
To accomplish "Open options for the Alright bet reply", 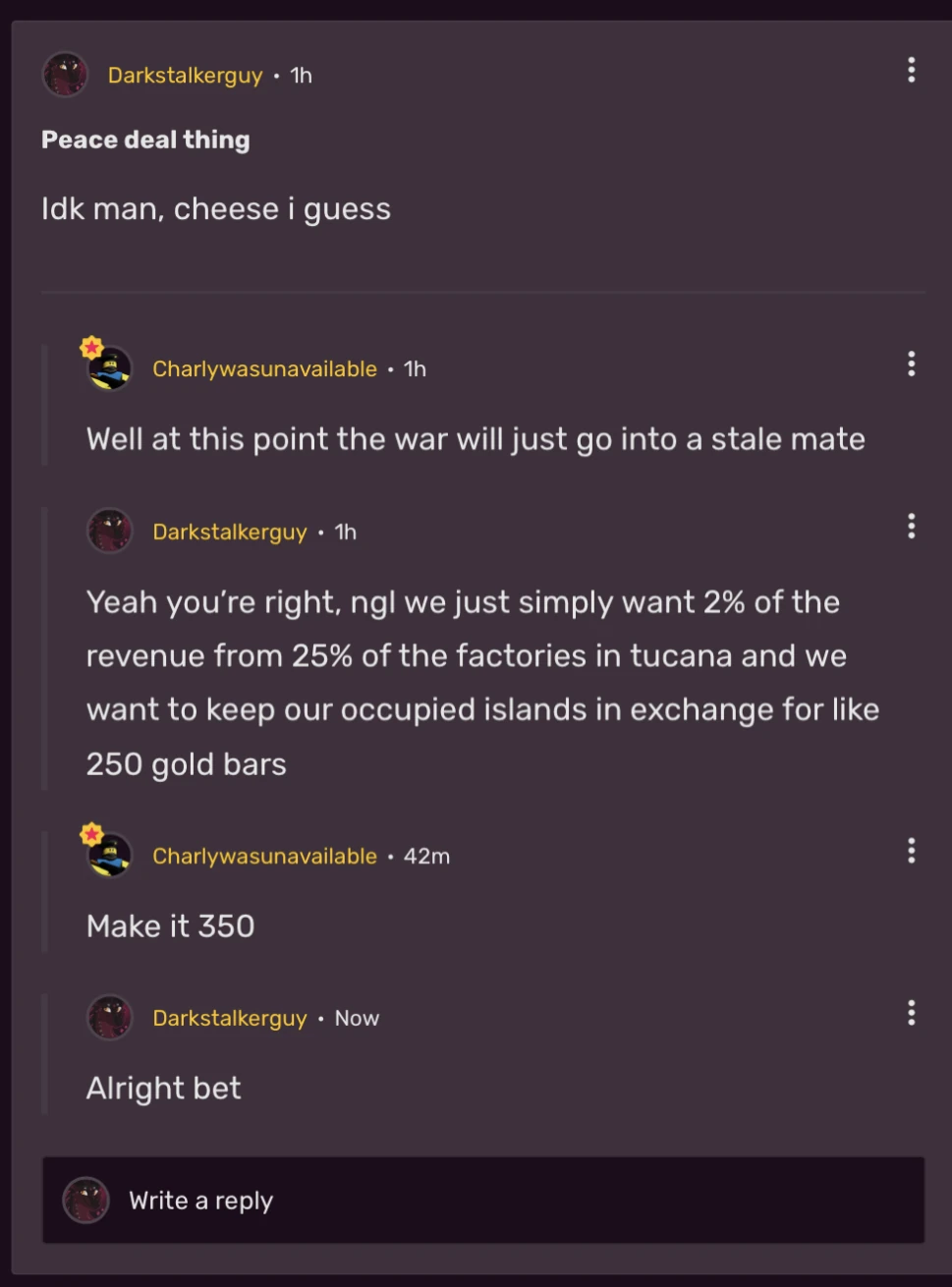I will coord(911,1013).
